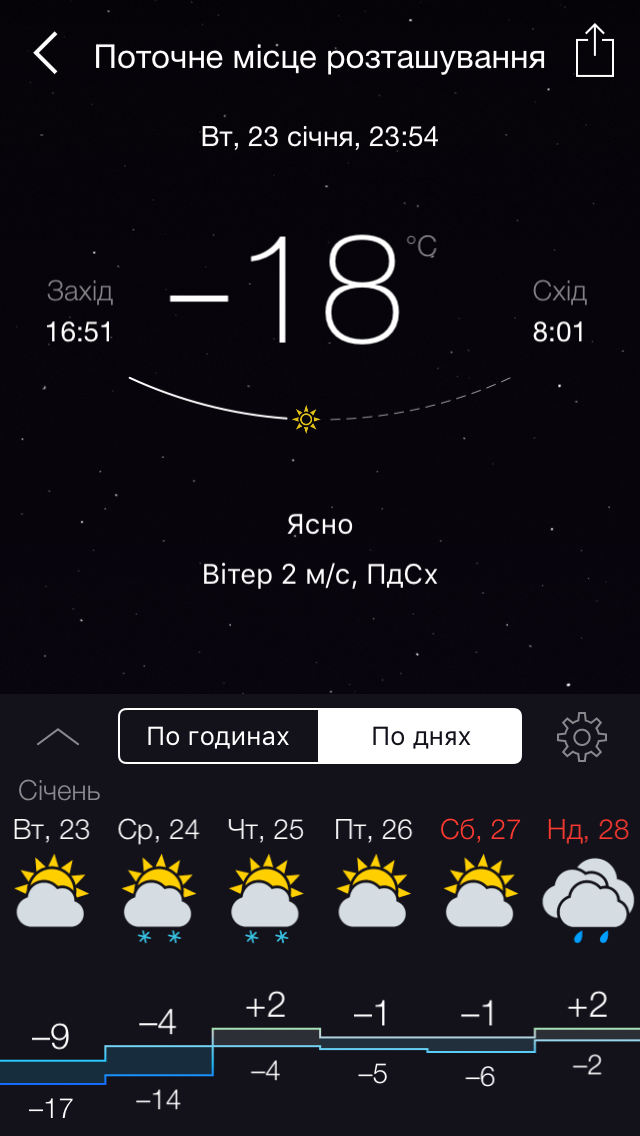
Task: Expand forecast panel with up chevron
Action: point(57,738)
